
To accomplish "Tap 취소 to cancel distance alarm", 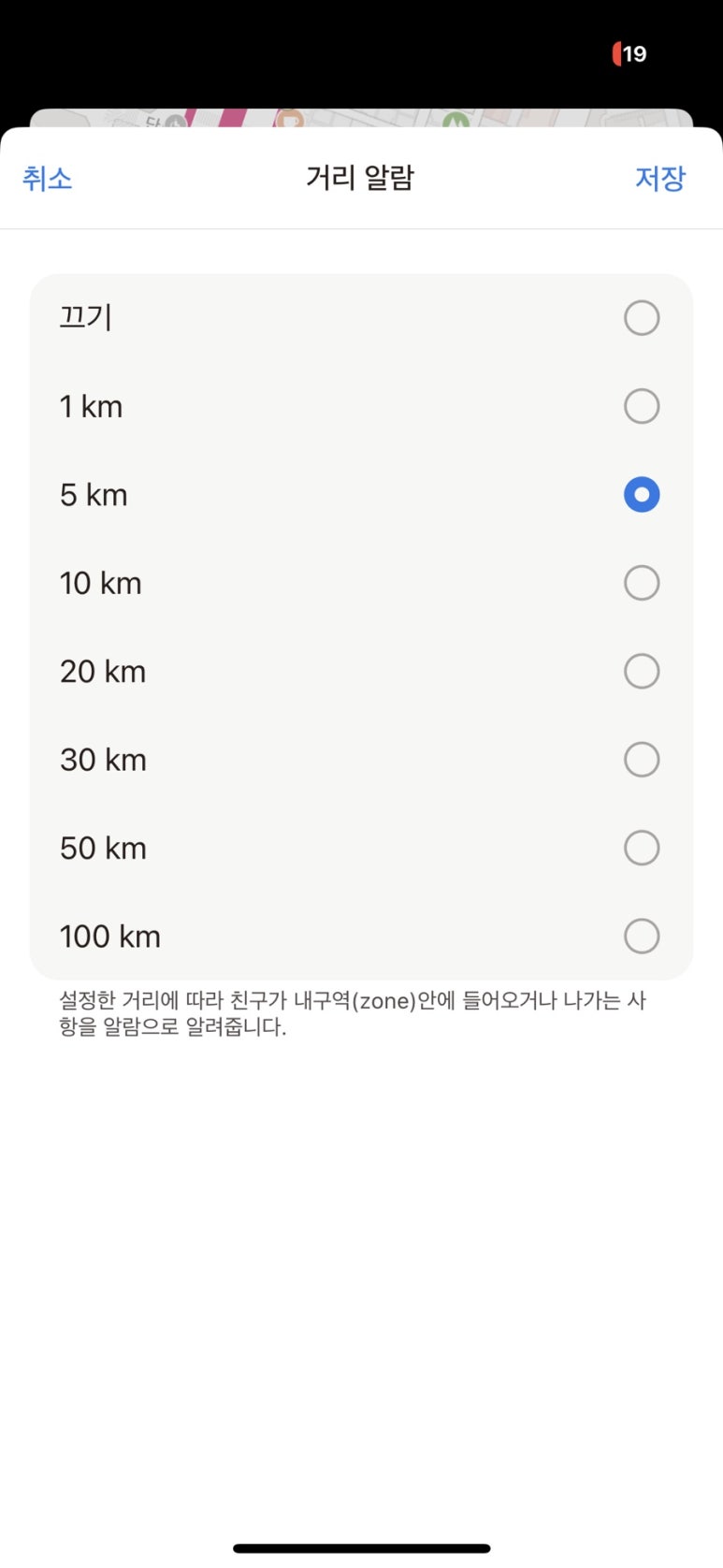I will tap(47, 178).
